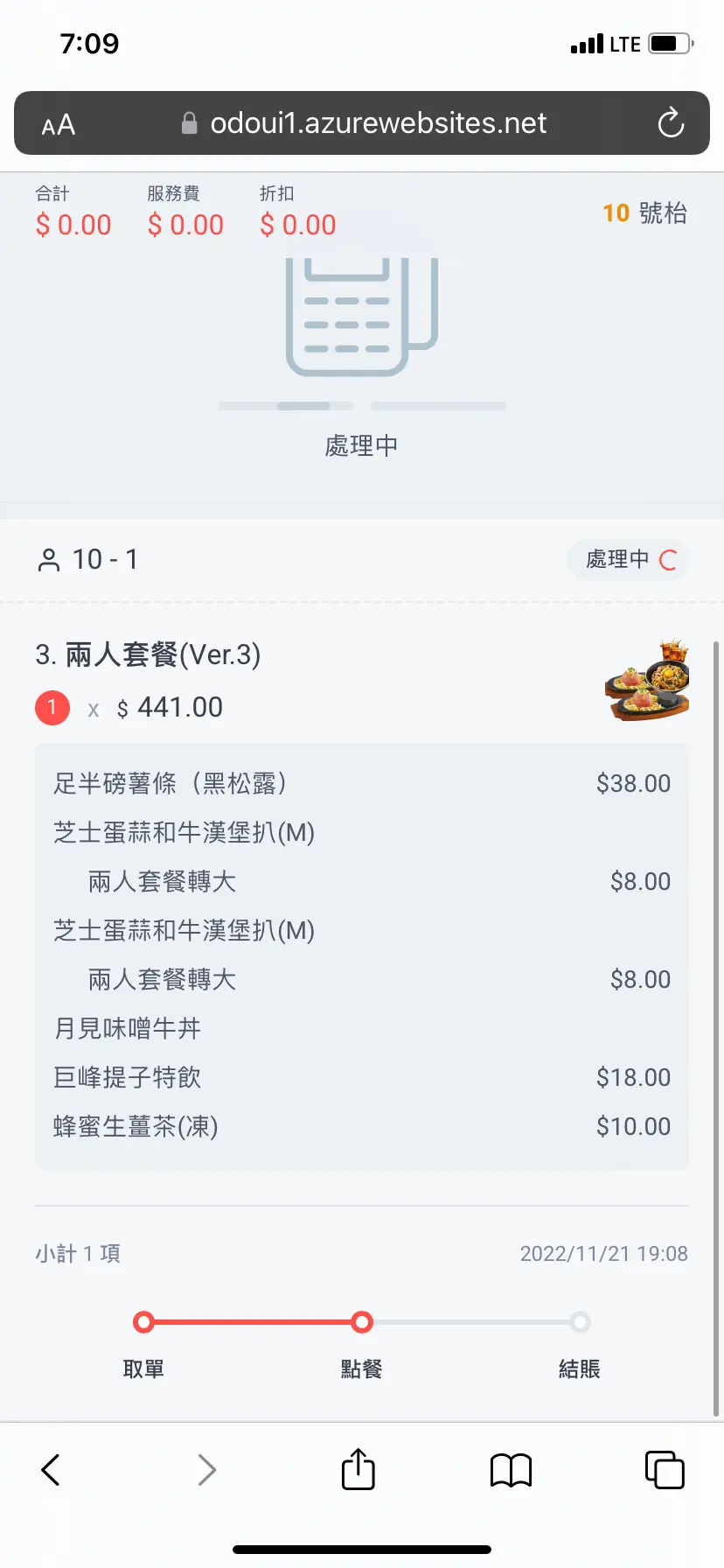The height and width of the screenshot is (1568, 724).
Task: Open the Safari share sheet
Action: [x=359, y=1469]
